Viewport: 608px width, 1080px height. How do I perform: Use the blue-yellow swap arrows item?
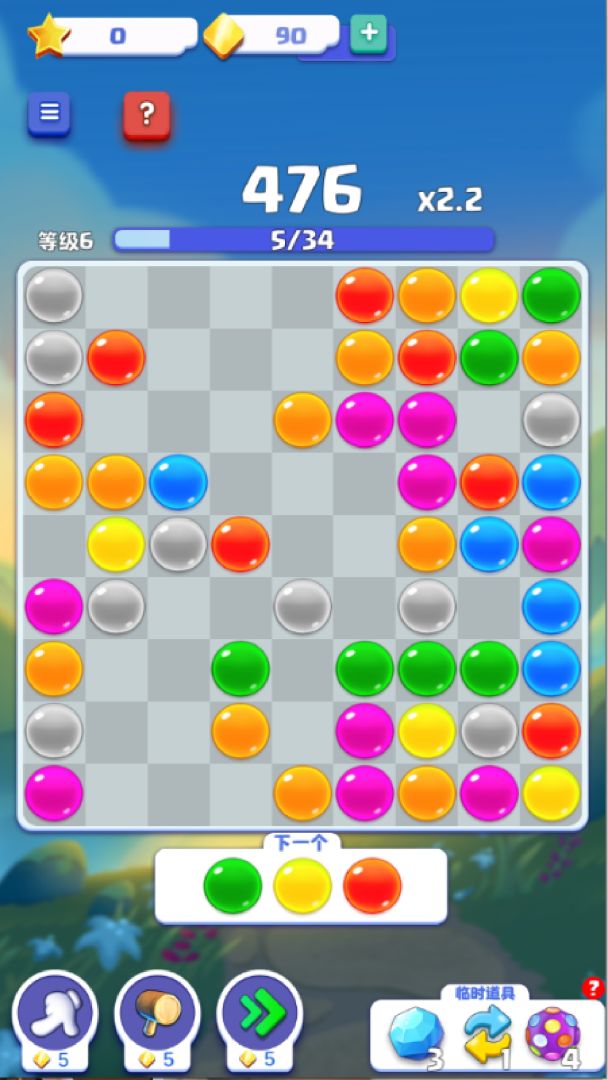[x=486, y=1034]
